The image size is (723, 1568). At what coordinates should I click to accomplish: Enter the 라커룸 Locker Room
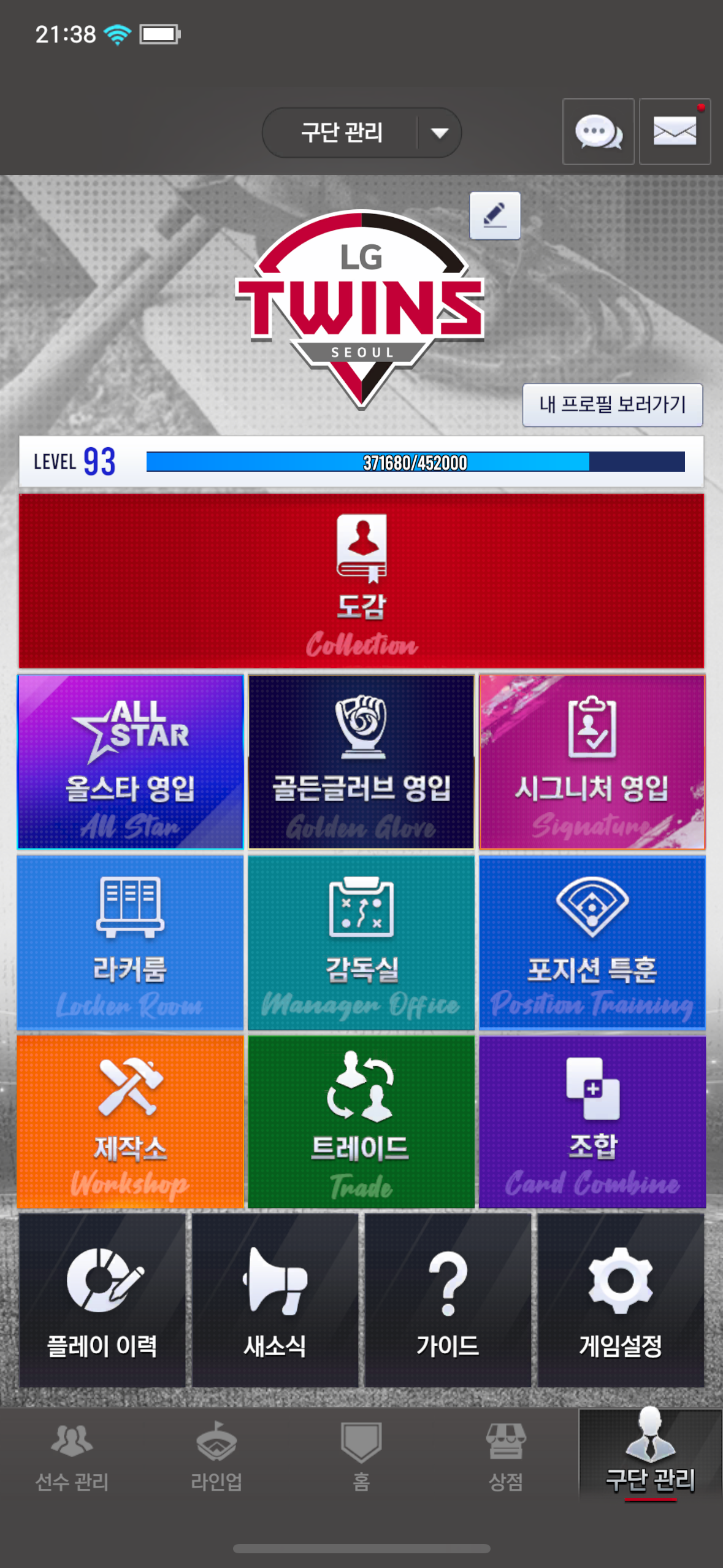(131, 942)
